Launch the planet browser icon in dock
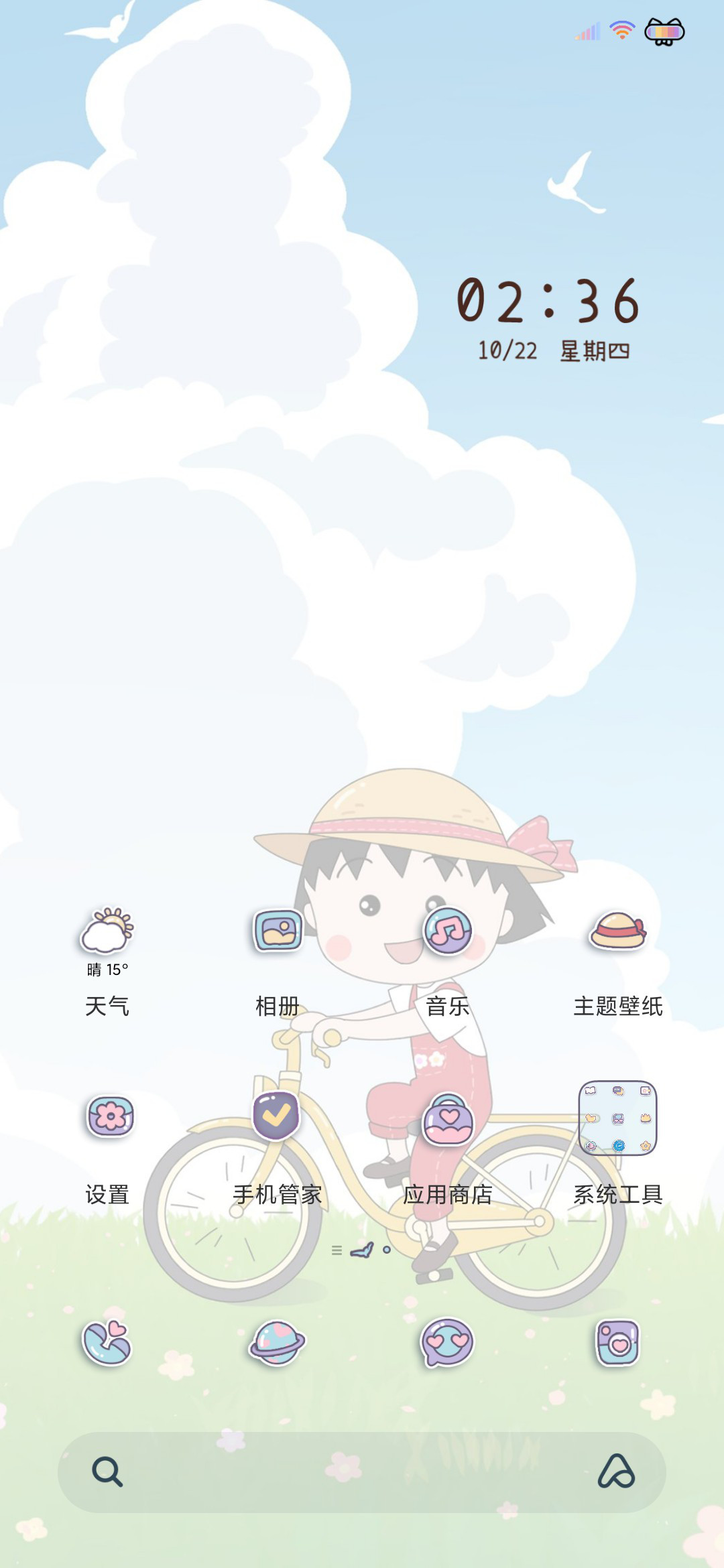724x1568 pixels. coord(278,1343)
